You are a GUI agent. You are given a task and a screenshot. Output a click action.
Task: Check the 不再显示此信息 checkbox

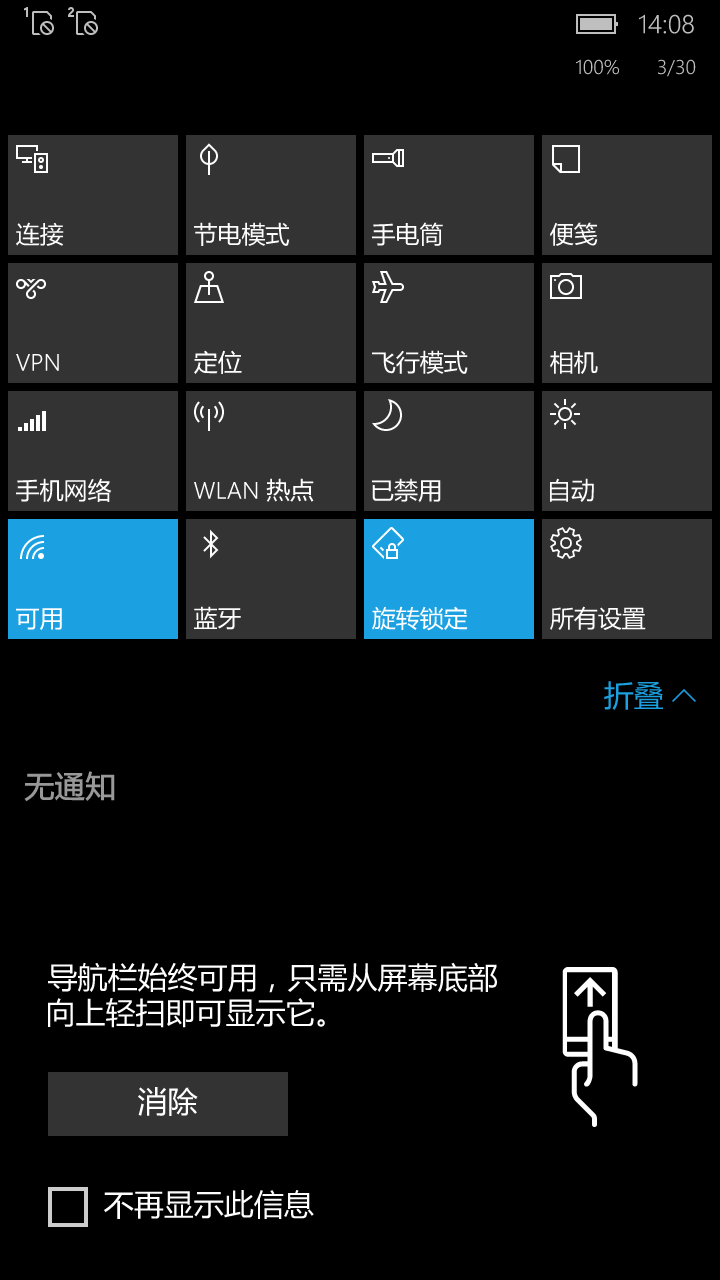(68, 1207)
